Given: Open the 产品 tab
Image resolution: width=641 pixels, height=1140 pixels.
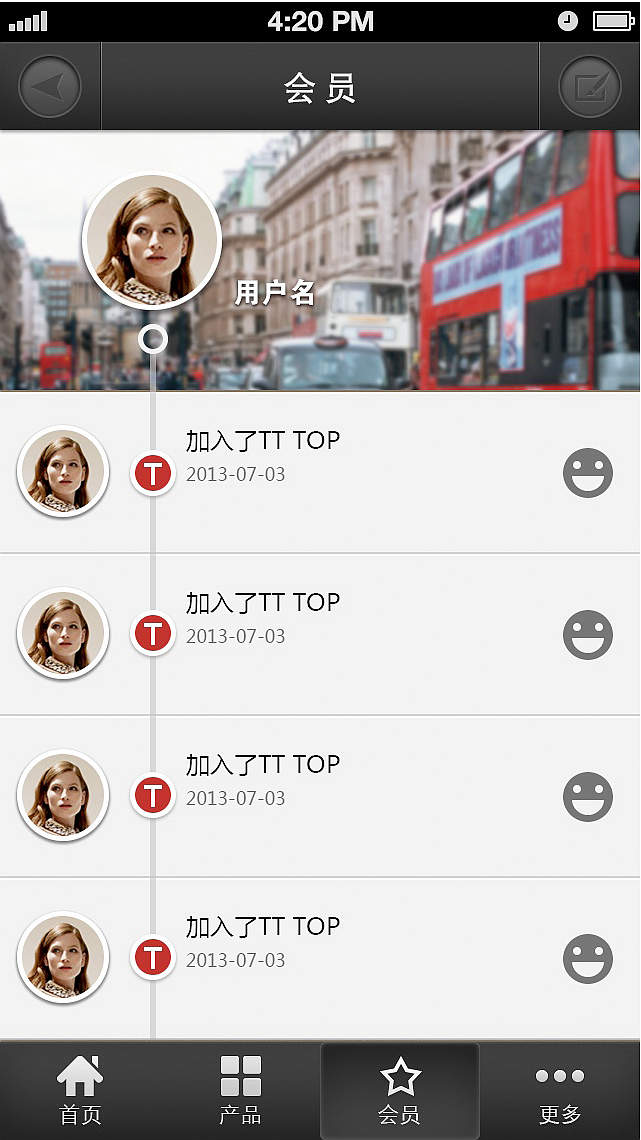Looking at the screenshot, I should pyautogui.click(x=240, y=1090).
